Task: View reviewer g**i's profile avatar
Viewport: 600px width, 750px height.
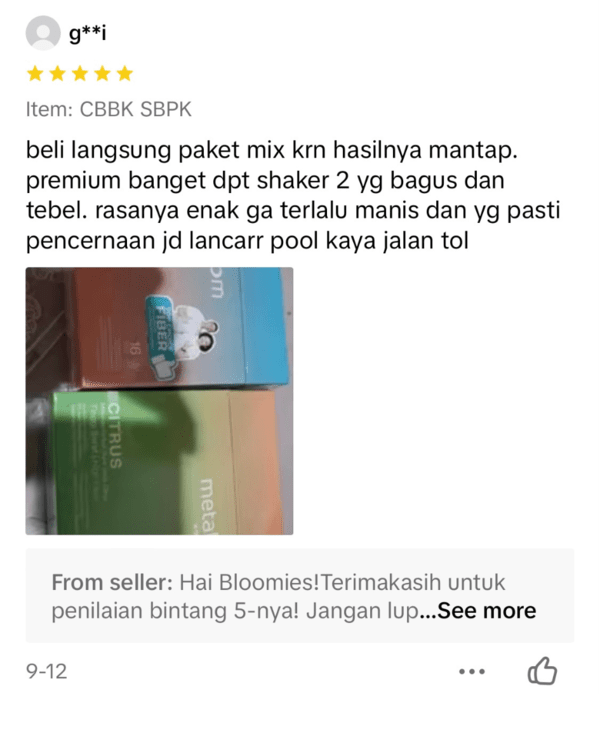Action: click(x=42, y=35)
